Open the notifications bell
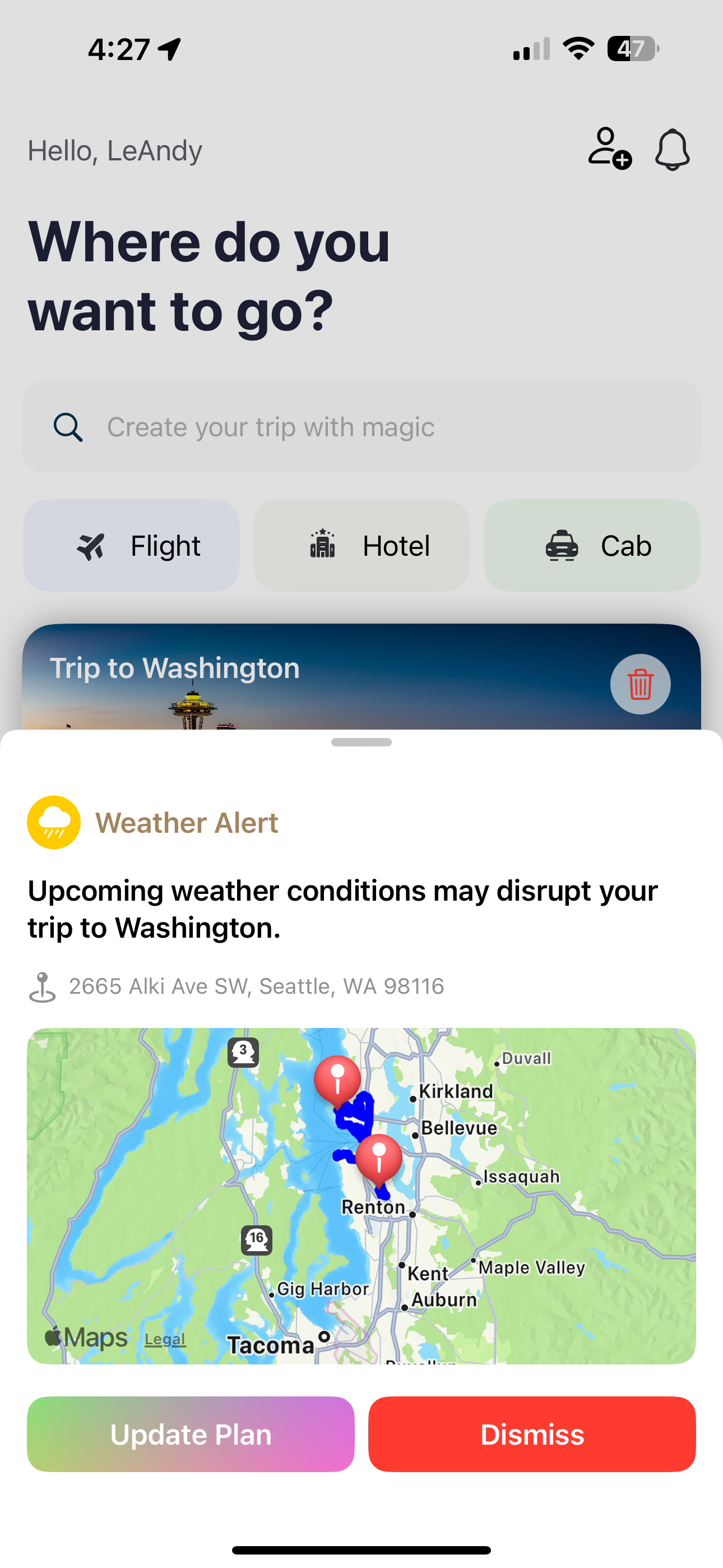The height and width of the screenshot is (1568, 723). tap(672, 149)
